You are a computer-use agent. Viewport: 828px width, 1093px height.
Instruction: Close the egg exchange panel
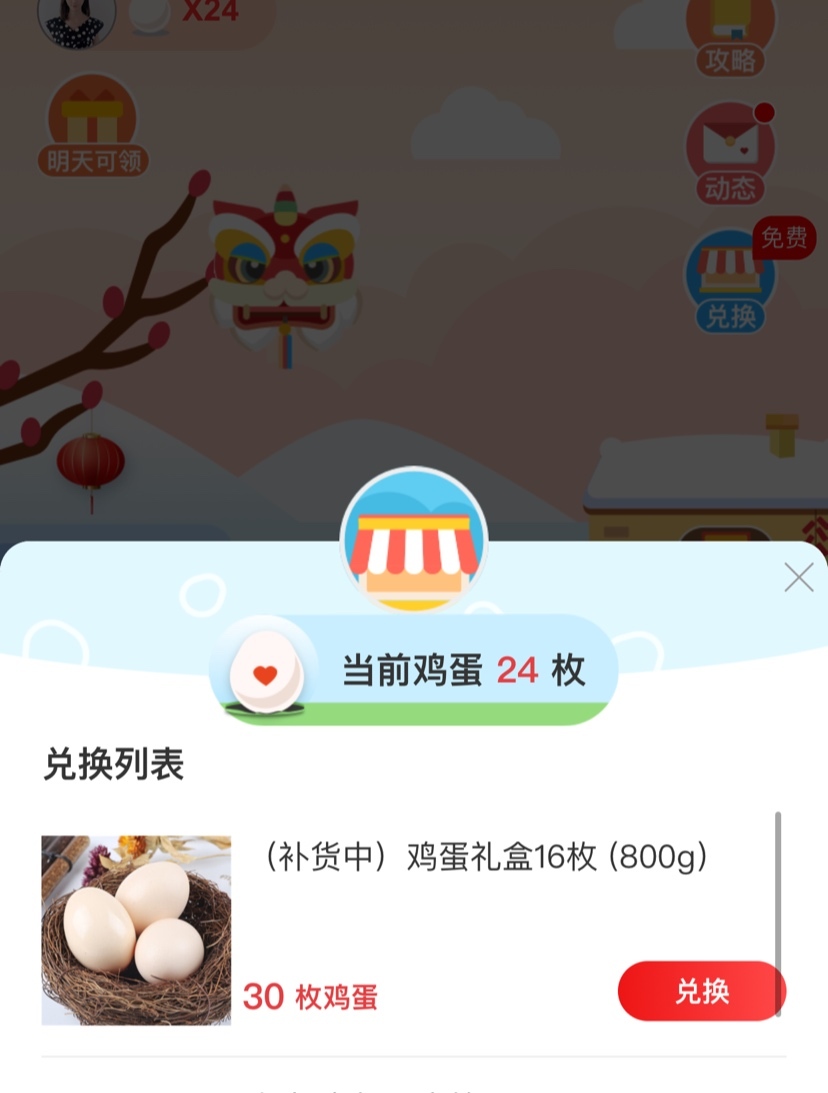(x=798, y=577)
